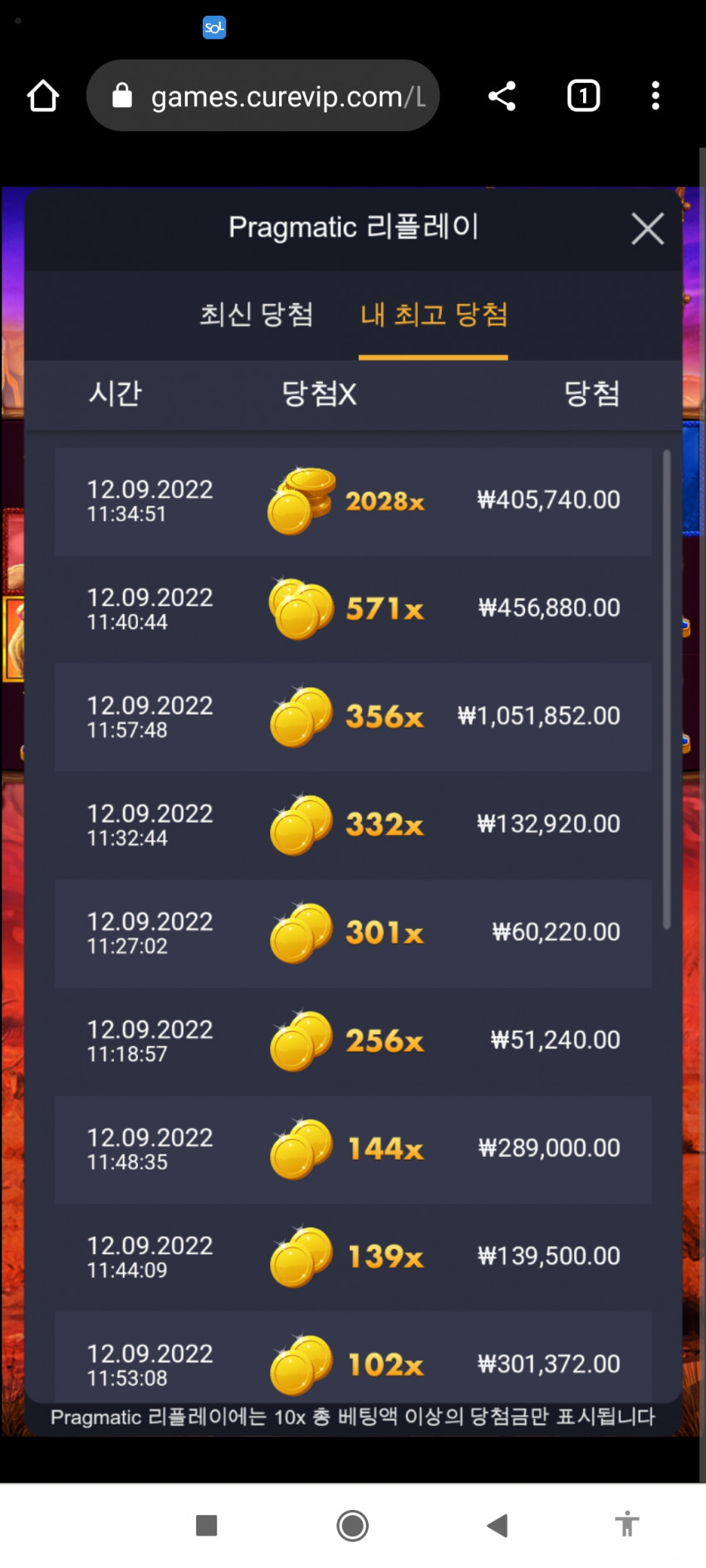Share this page via share icon
706x1568 pixels.
pos(502,95)
